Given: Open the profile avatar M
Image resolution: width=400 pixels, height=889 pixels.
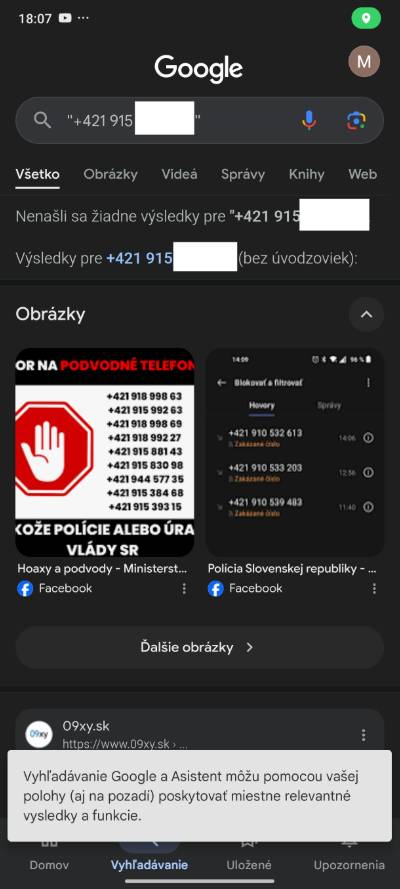Looking at the screenshot, I should pos(364,62).
